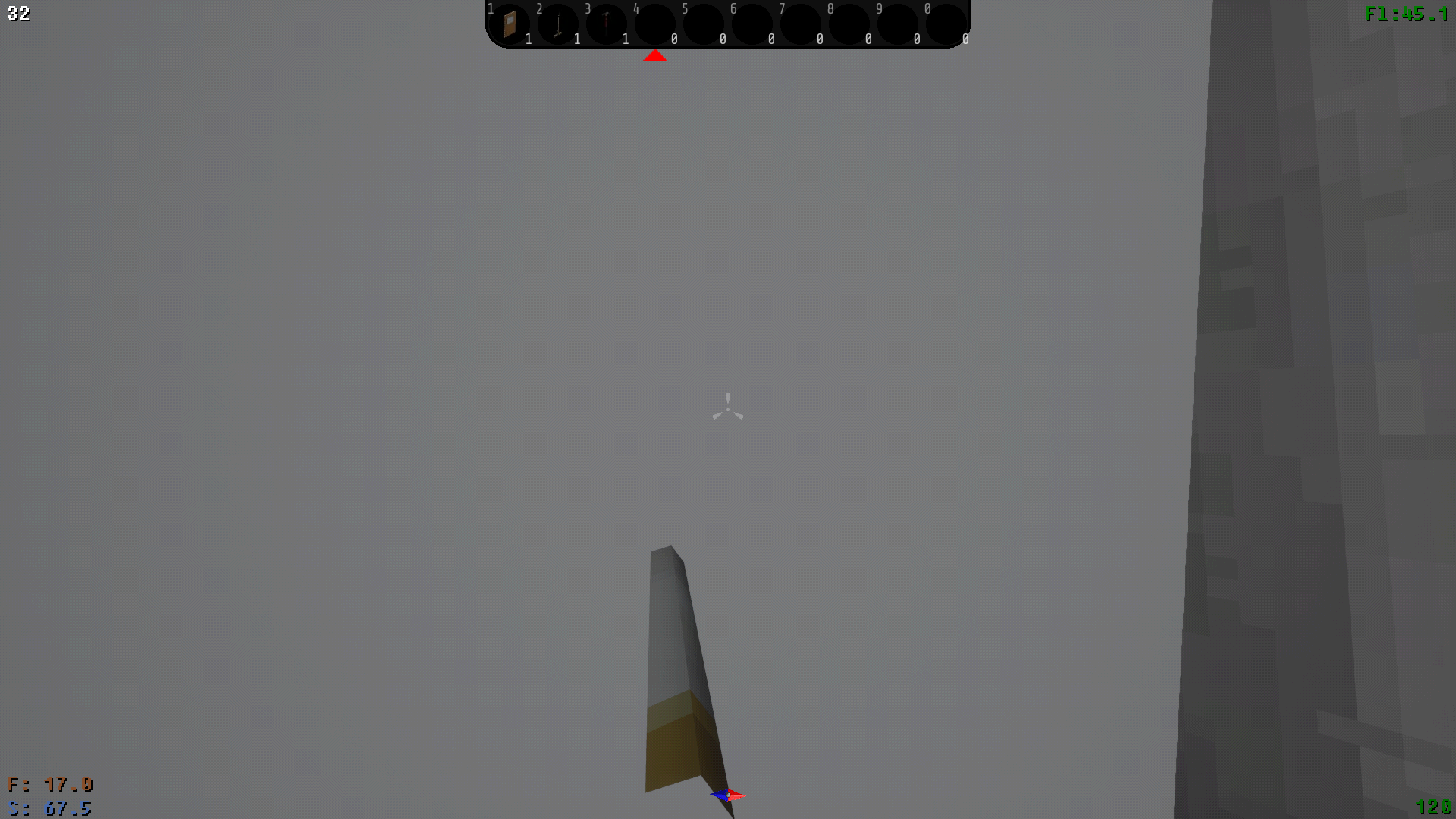
Task: Select empty hotbar slot 9
Action: 898,24
